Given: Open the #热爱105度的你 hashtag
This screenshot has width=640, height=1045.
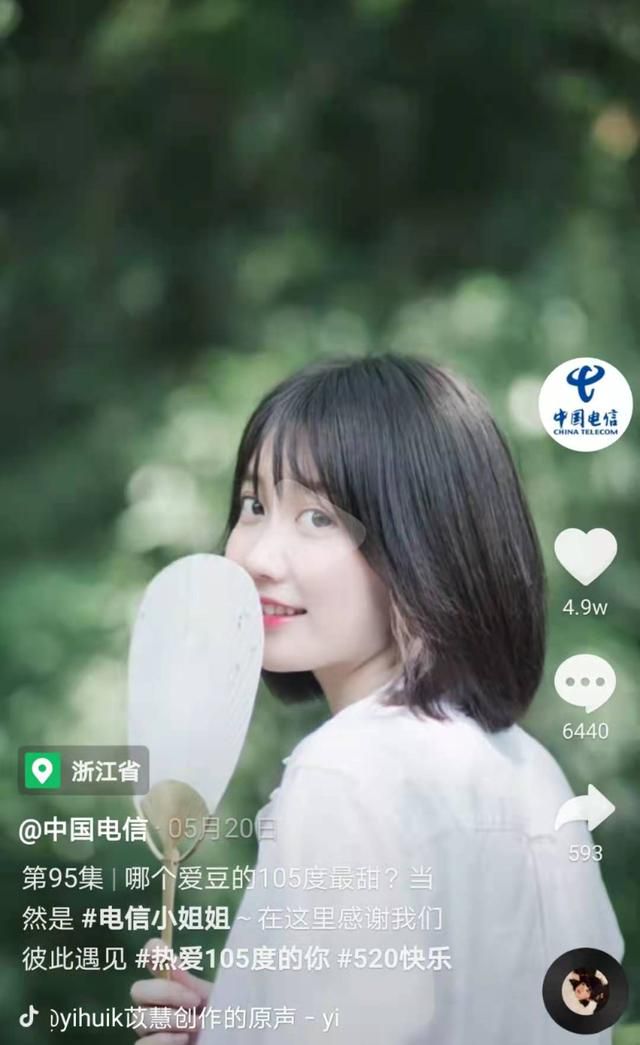Looking at the screenshot, I should (233, 959).
